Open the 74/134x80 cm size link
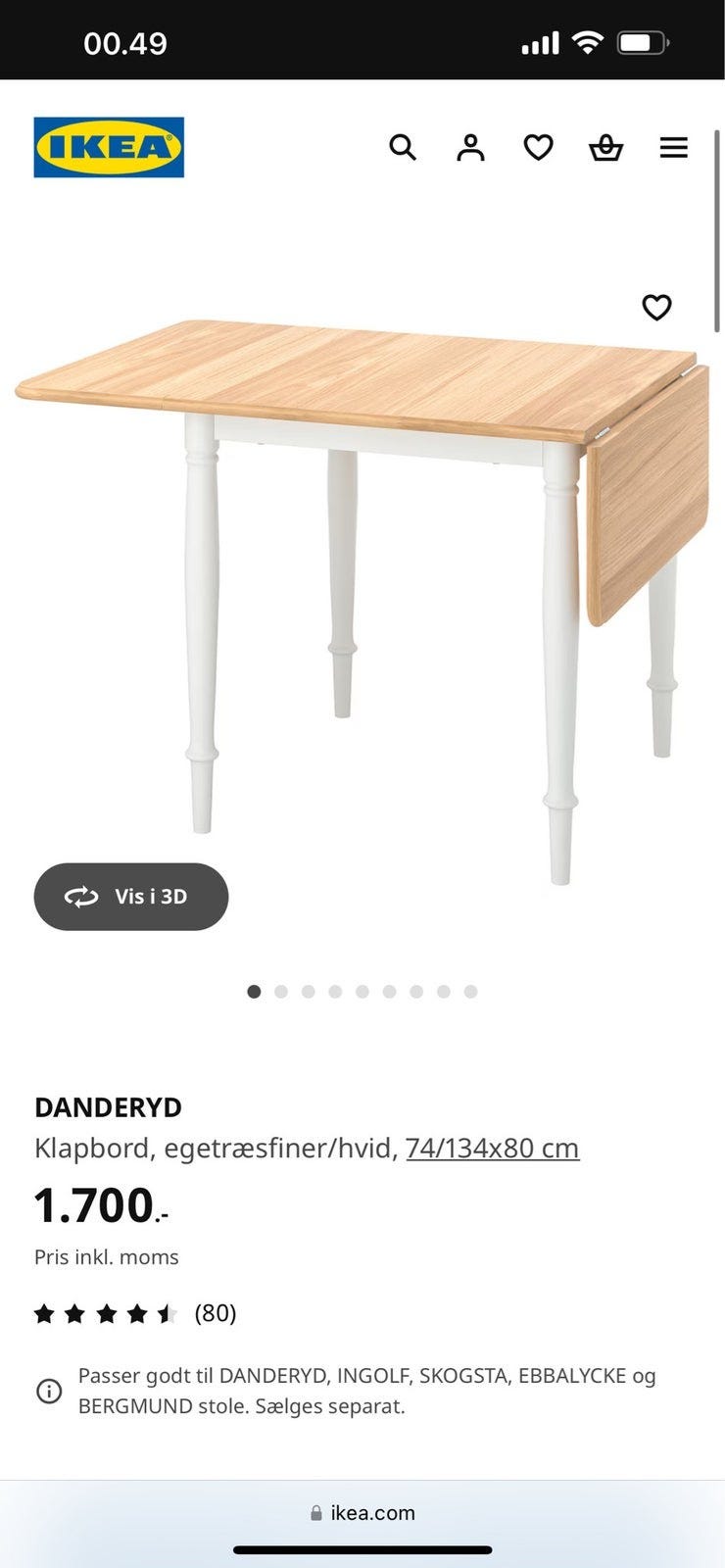This screenshot has height=1568, width=725. (x=492, y=1148)
